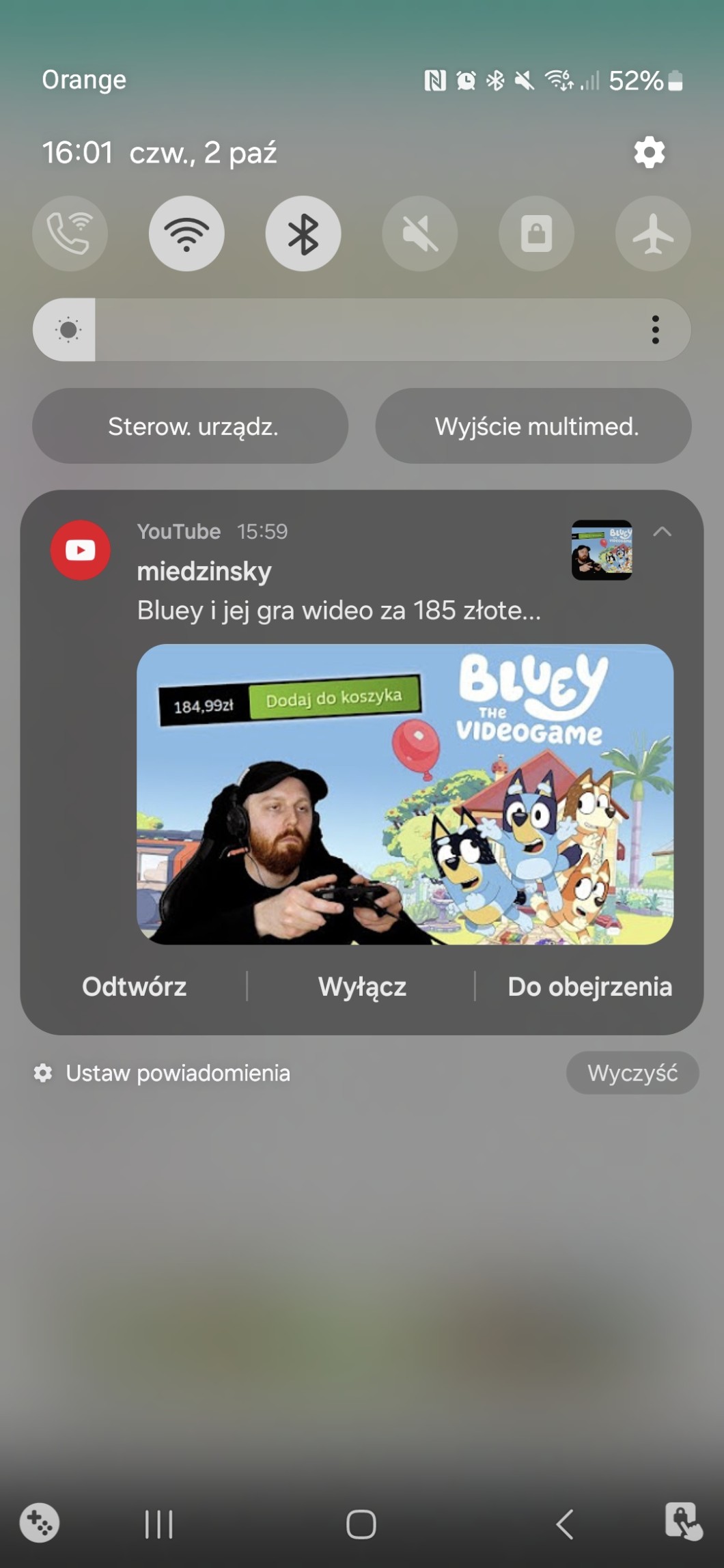This screenshot has width=724, height=1568.
Task: Toggle screen rotation lock quick setting
Action: (x=537, y=234)
